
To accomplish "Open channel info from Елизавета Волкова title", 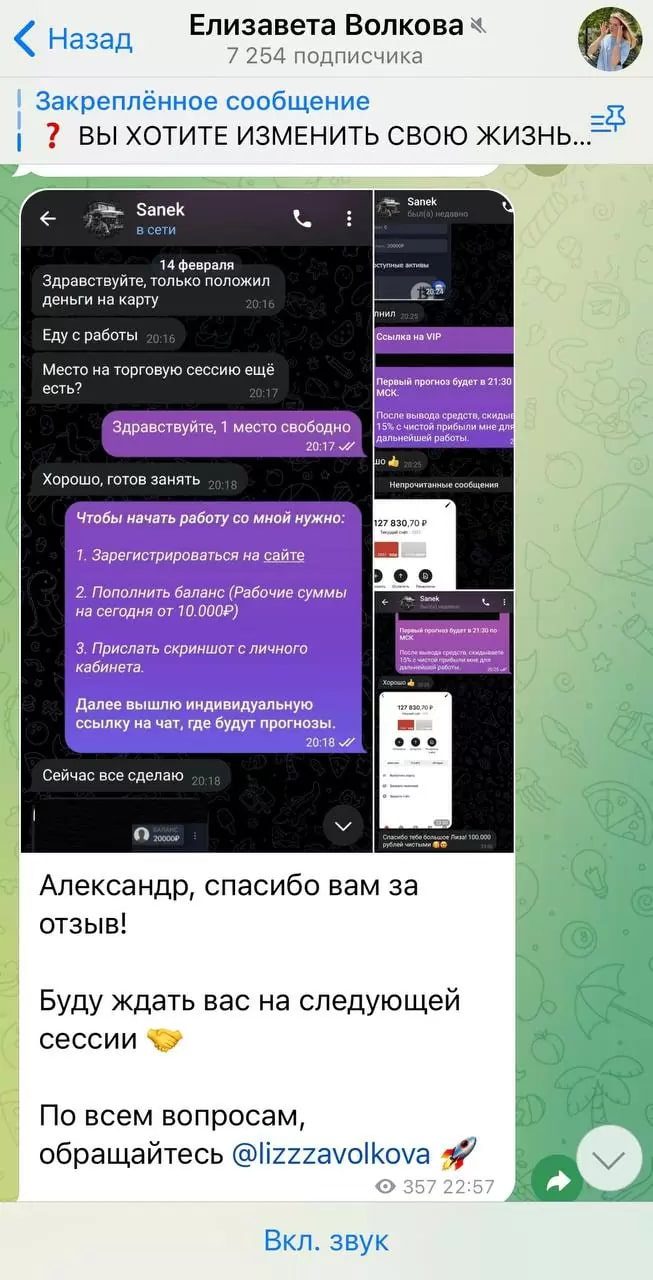I will click(326, 26).
